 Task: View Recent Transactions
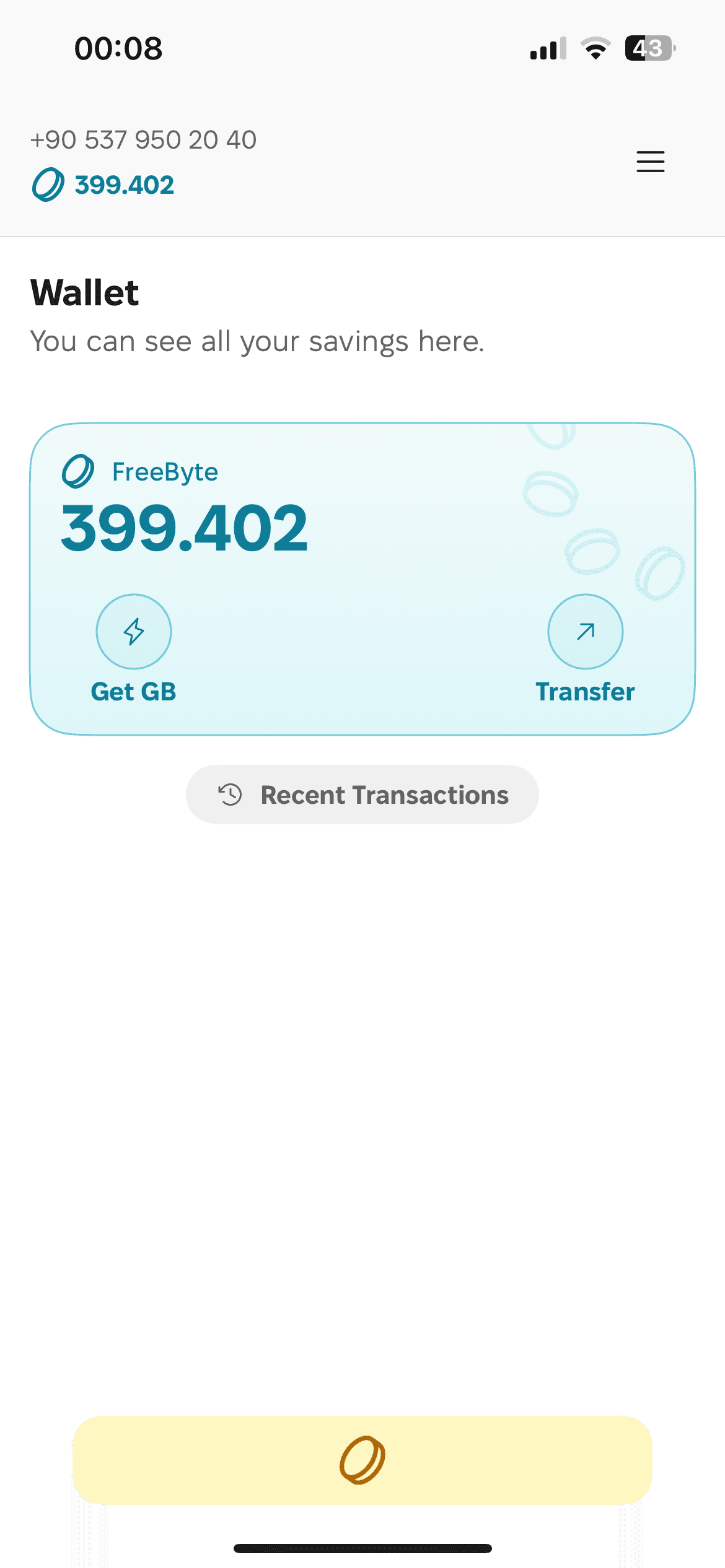click(362, 795)
